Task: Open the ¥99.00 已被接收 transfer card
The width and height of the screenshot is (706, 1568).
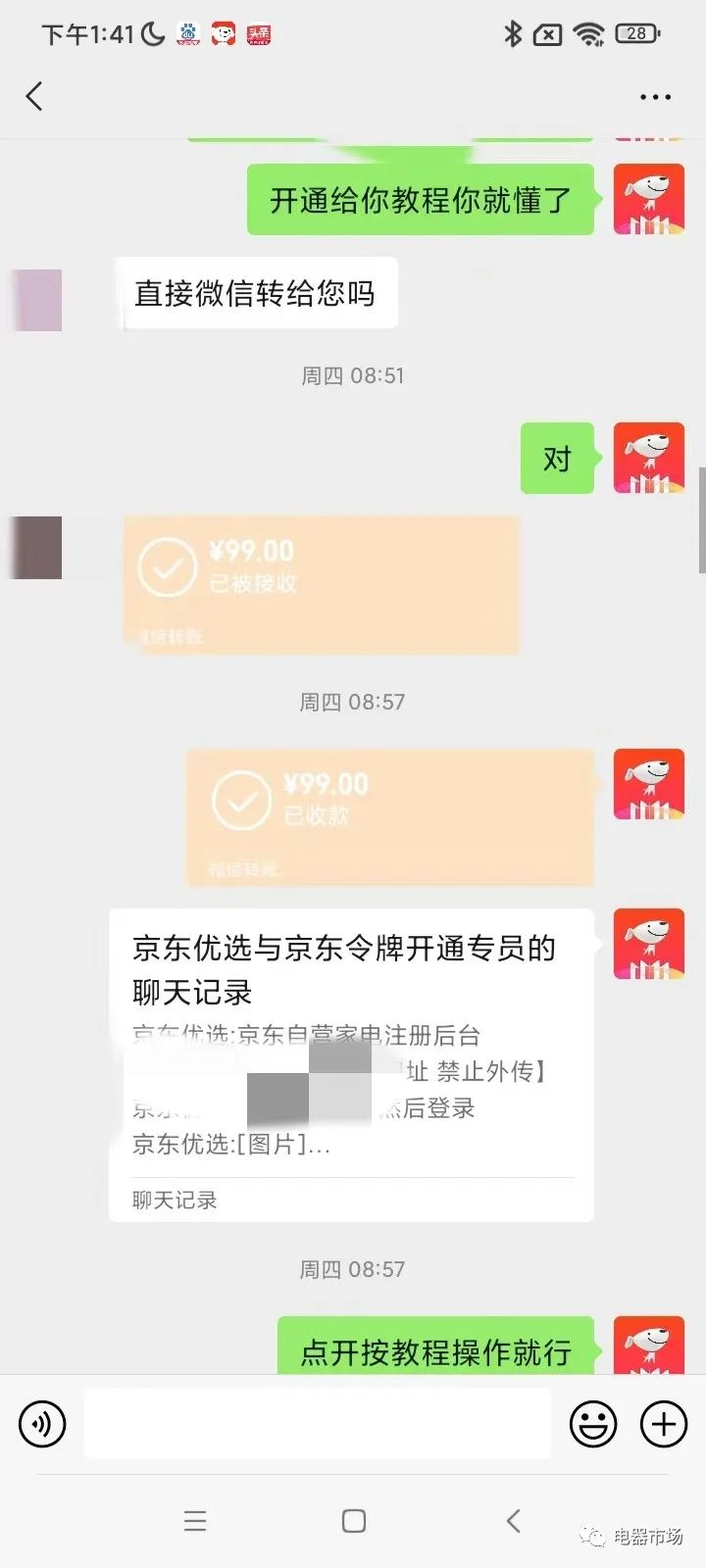Action: (321, 584)
